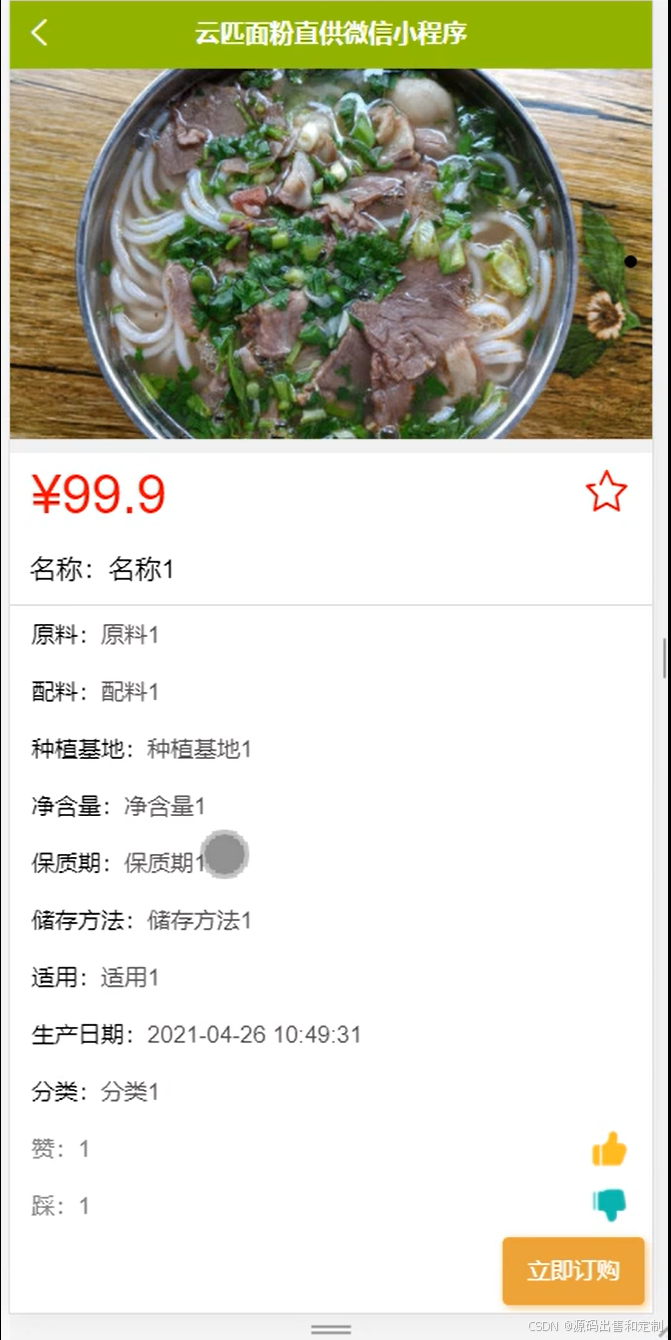Favorite this product with the star icon
This screenshot has width=671, height=1340.
[606, 492]
